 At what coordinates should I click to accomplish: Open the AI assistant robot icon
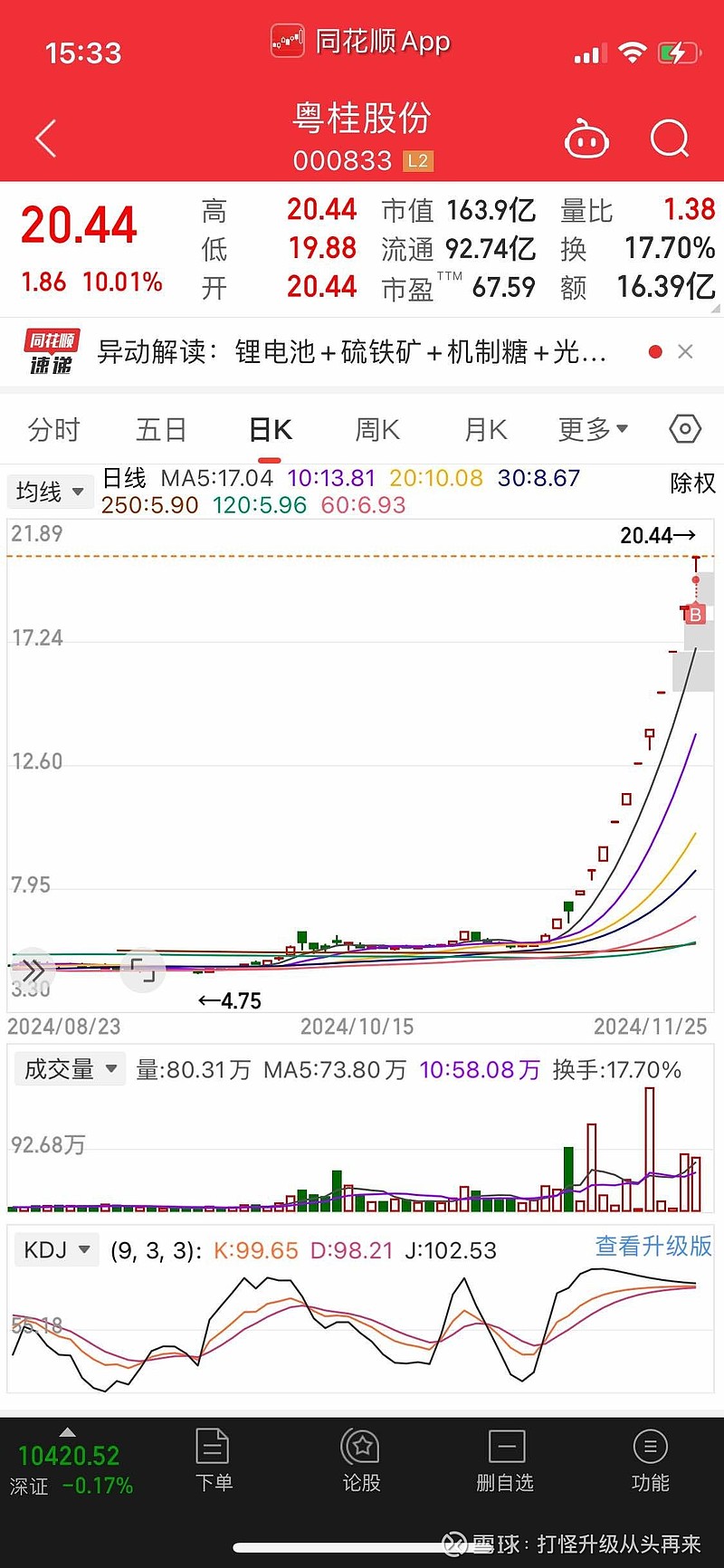[587, 138]
